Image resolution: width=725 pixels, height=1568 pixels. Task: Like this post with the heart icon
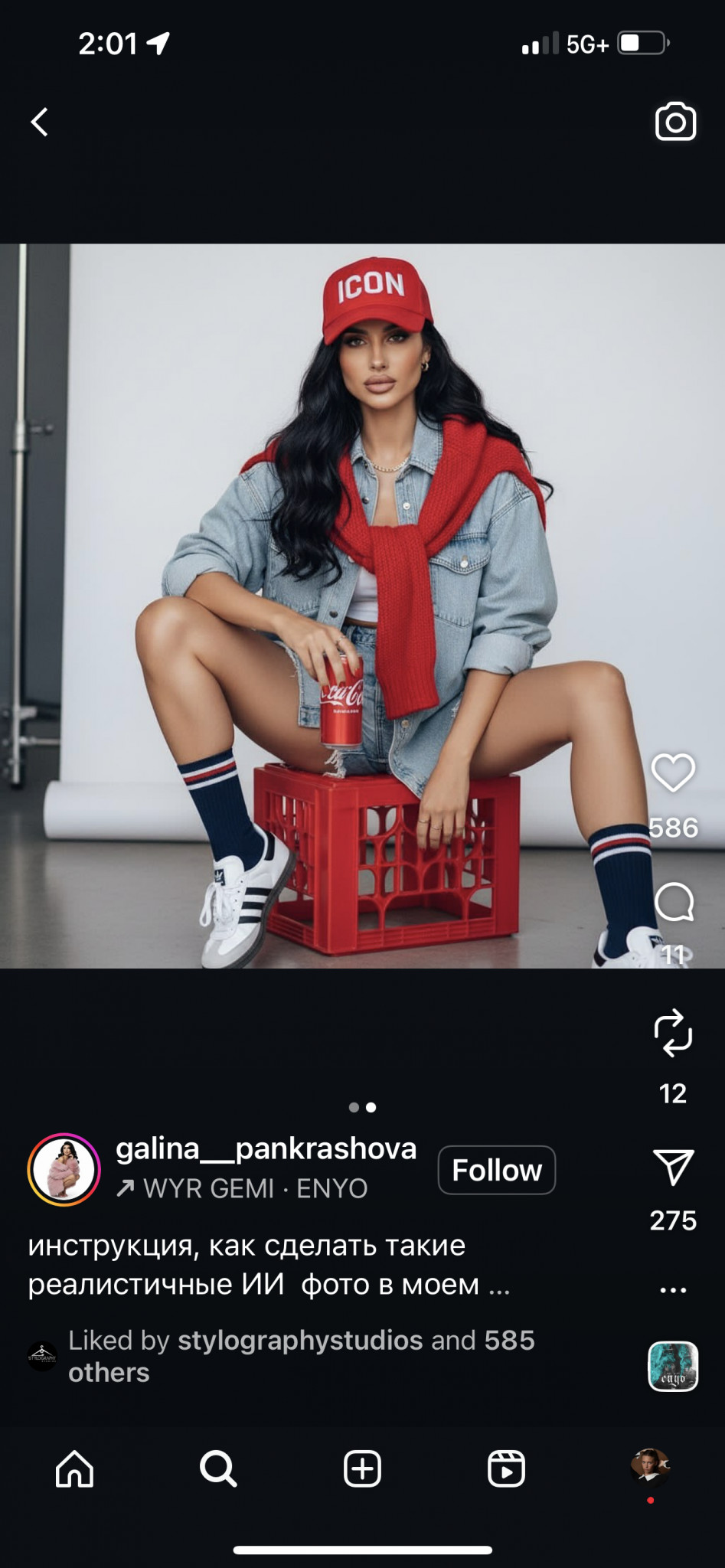(x=673, y=773)
